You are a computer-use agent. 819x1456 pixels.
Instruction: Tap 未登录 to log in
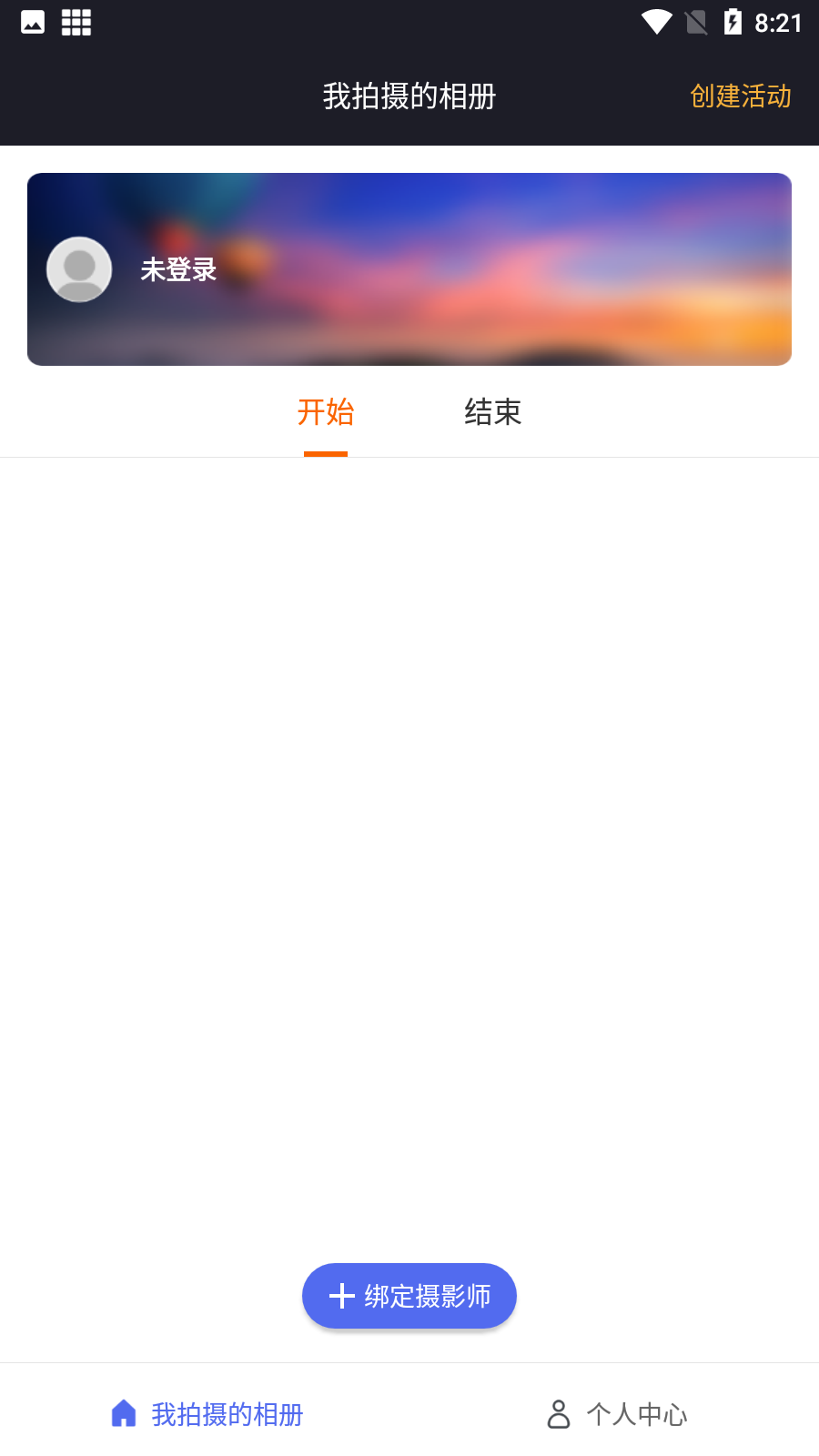click(178, 269)
